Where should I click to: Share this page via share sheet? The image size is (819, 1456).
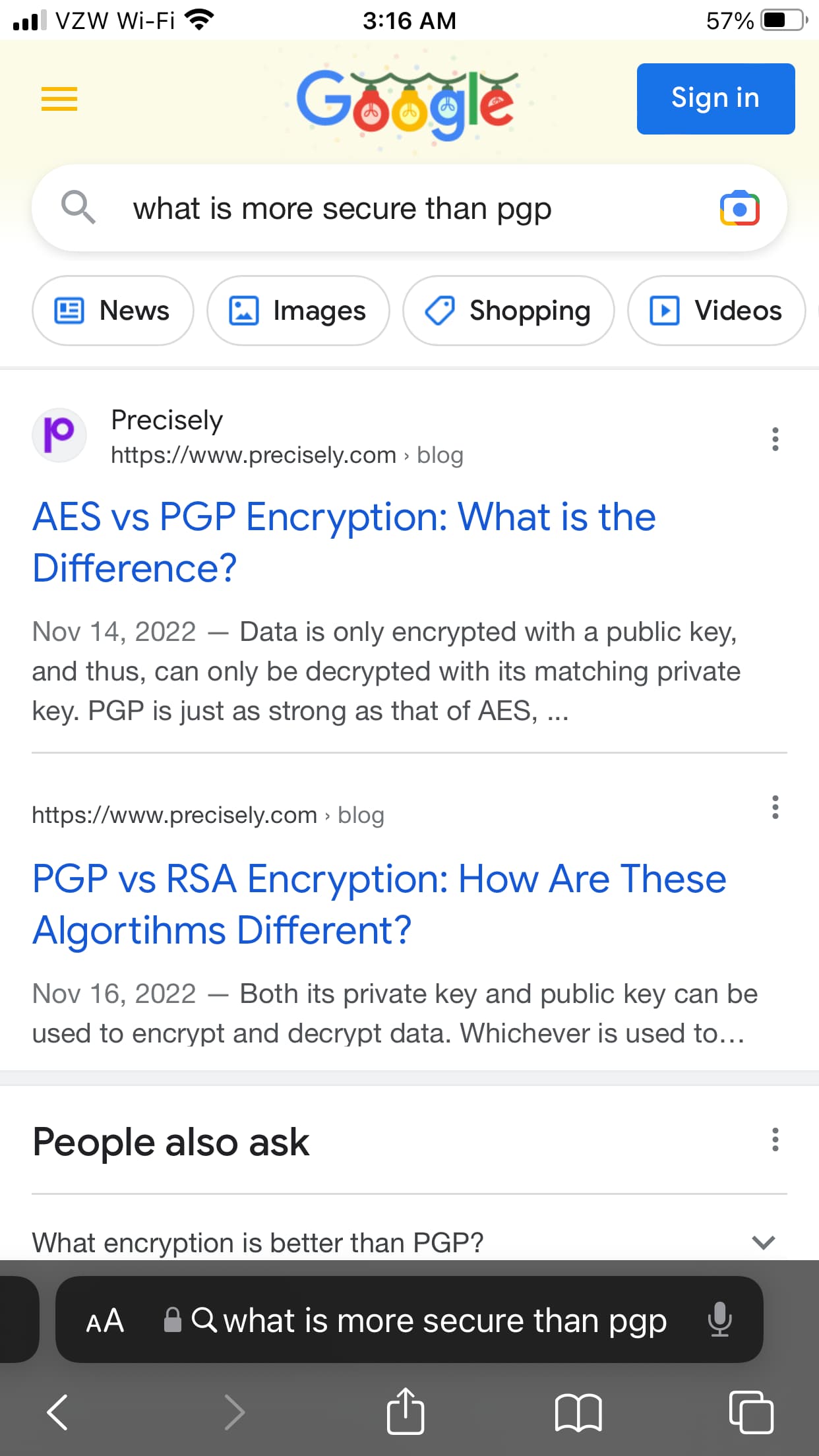tap(405, 1410)
